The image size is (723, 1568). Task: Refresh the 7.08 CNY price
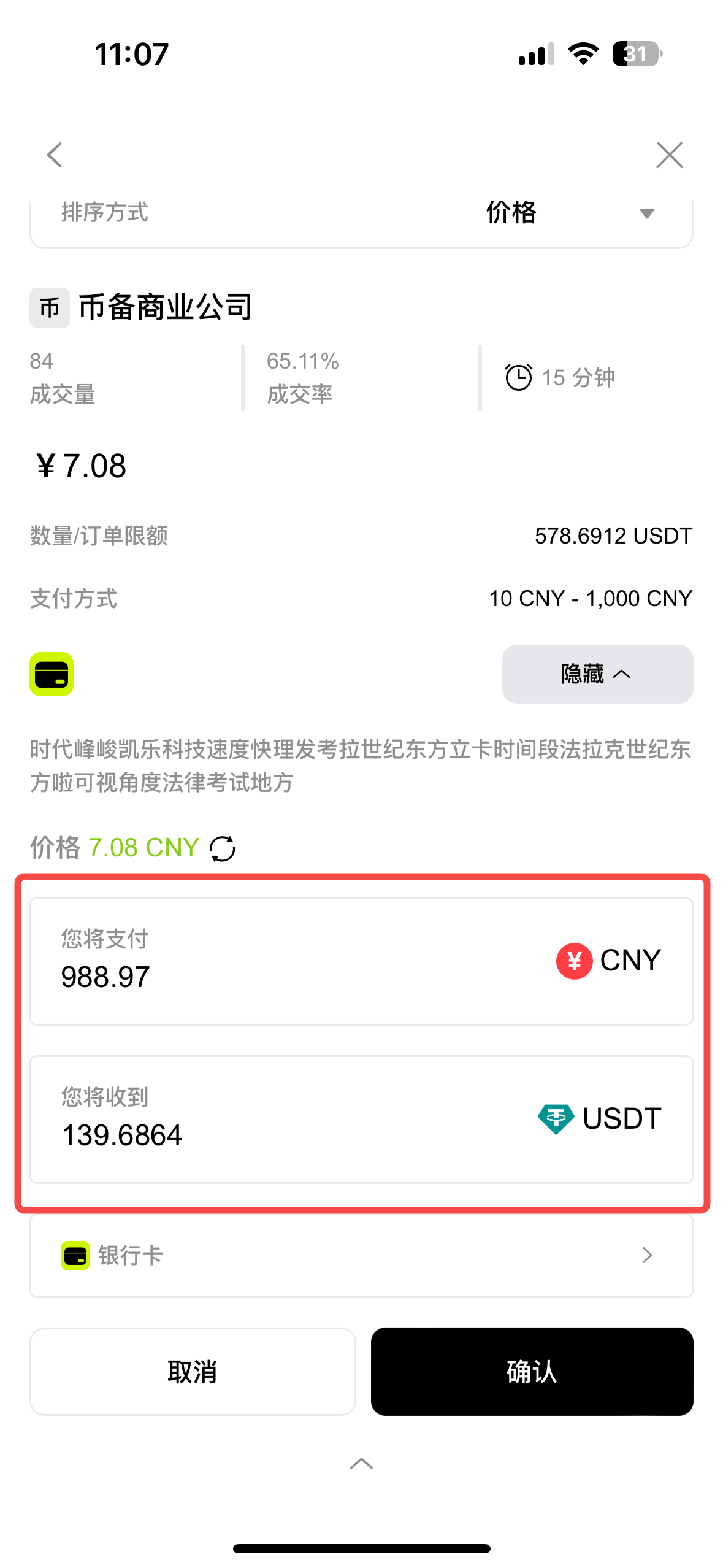tap(223, 849)
